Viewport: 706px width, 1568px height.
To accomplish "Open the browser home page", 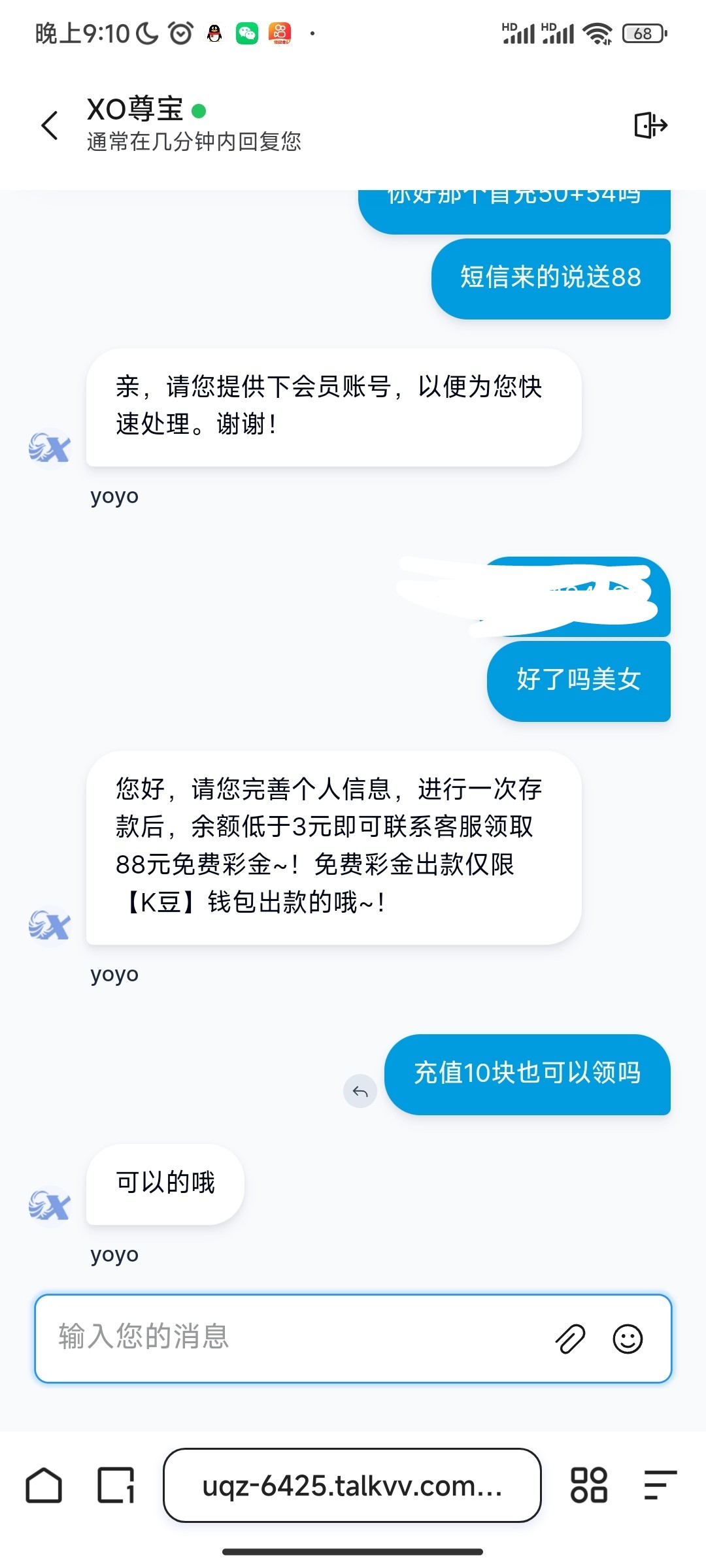I will (44, 1485).
